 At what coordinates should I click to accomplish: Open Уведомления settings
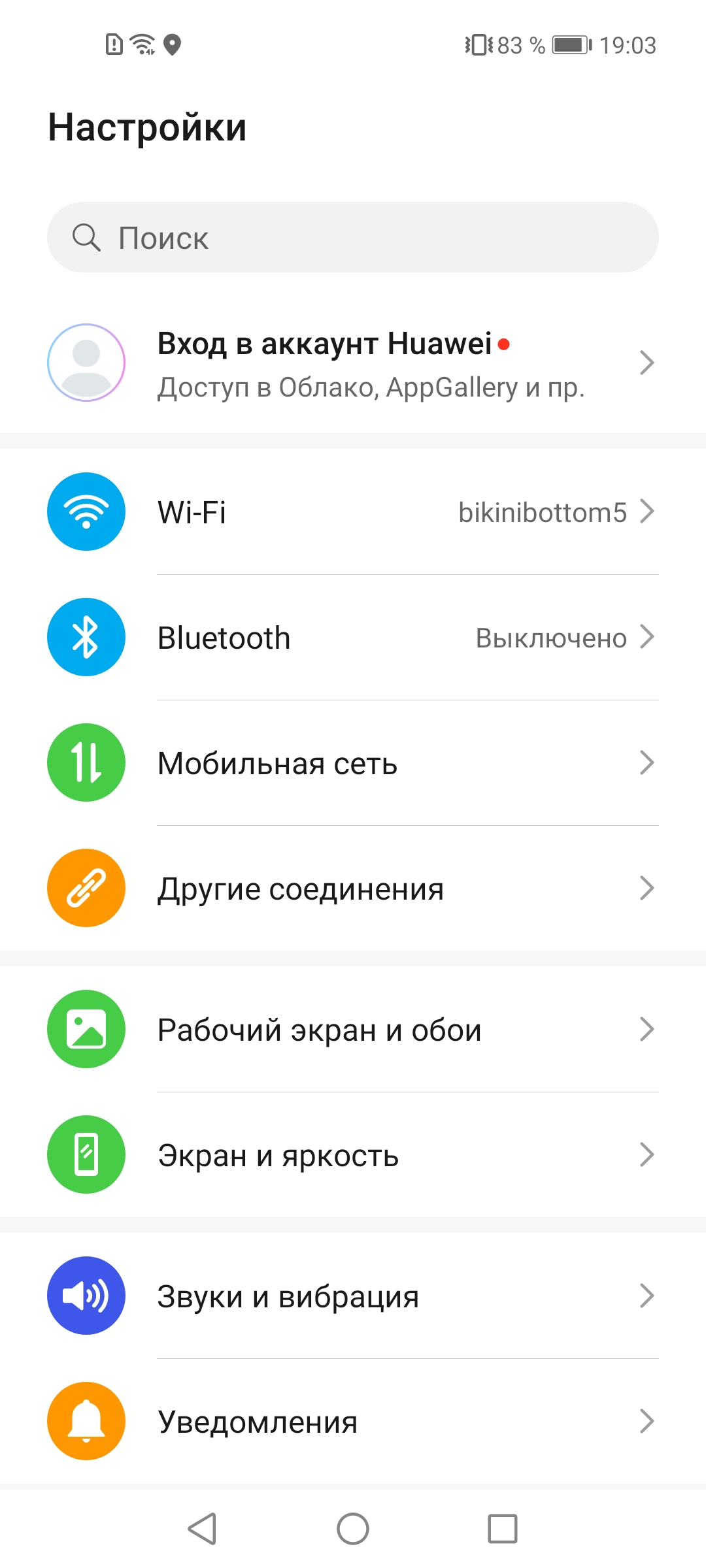coord(353,1421)
